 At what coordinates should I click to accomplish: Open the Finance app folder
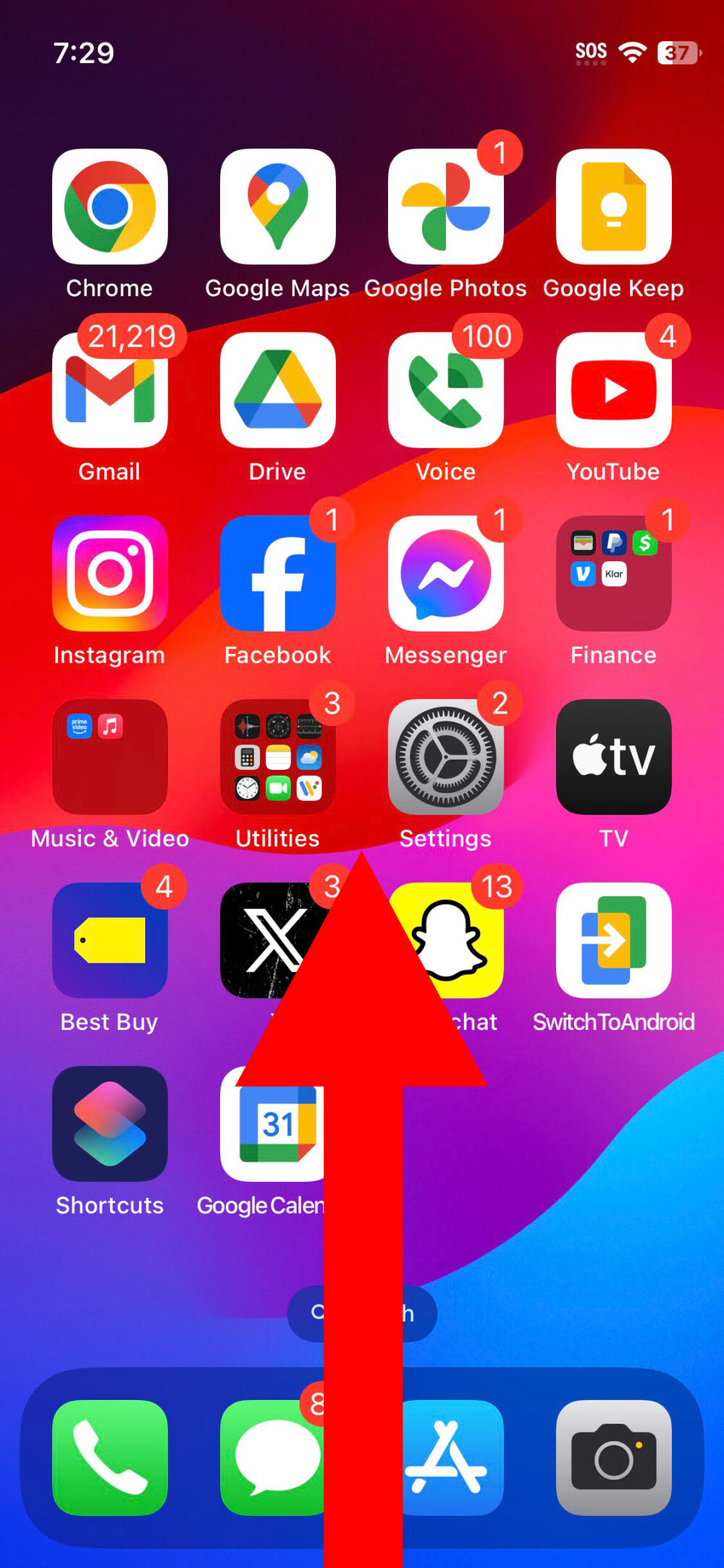[613, 572]
